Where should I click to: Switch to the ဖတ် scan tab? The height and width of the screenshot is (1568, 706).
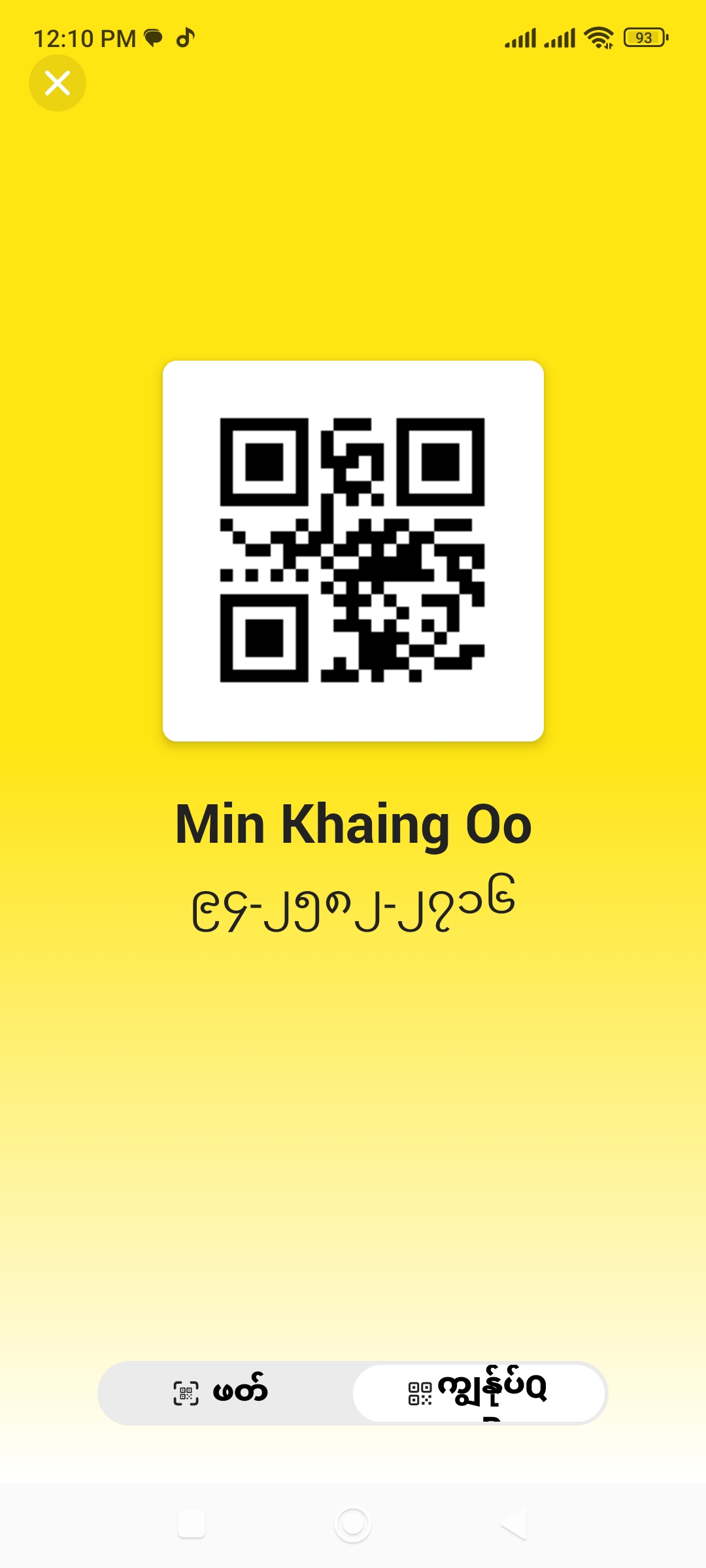point(222,1393)
